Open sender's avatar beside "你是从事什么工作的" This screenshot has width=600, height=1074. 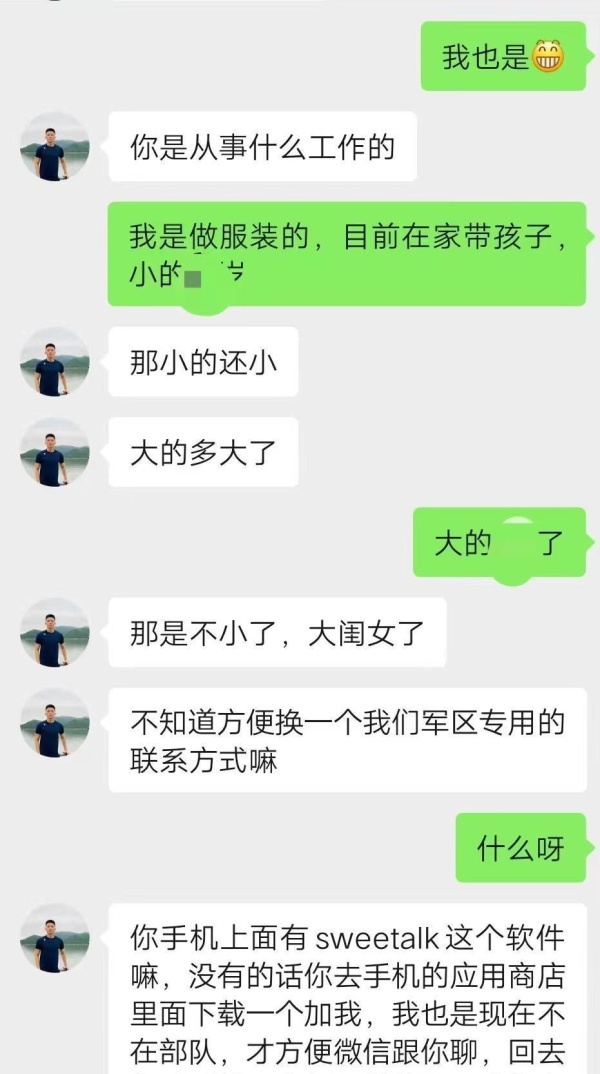pos(54,147)
